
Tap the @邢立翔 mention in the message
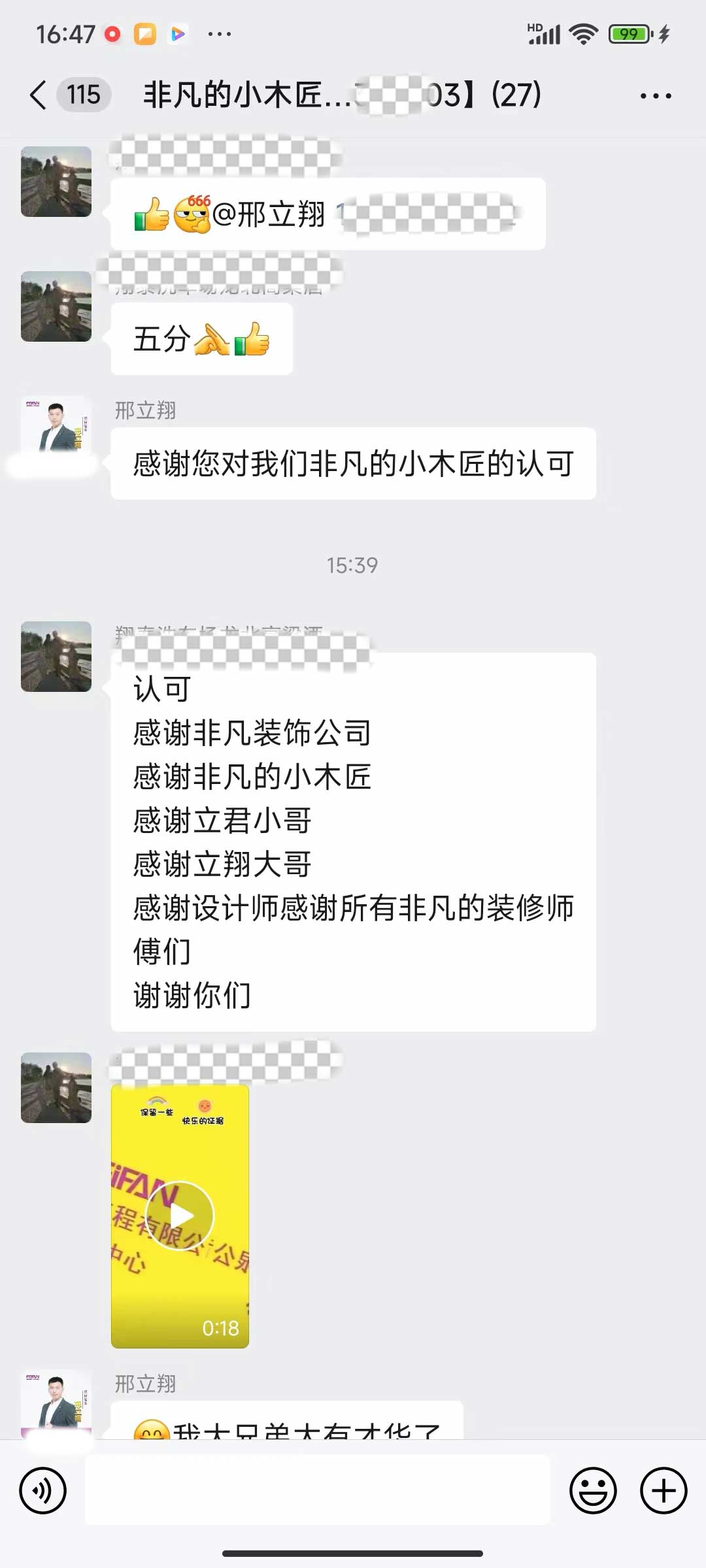point(269,214)
